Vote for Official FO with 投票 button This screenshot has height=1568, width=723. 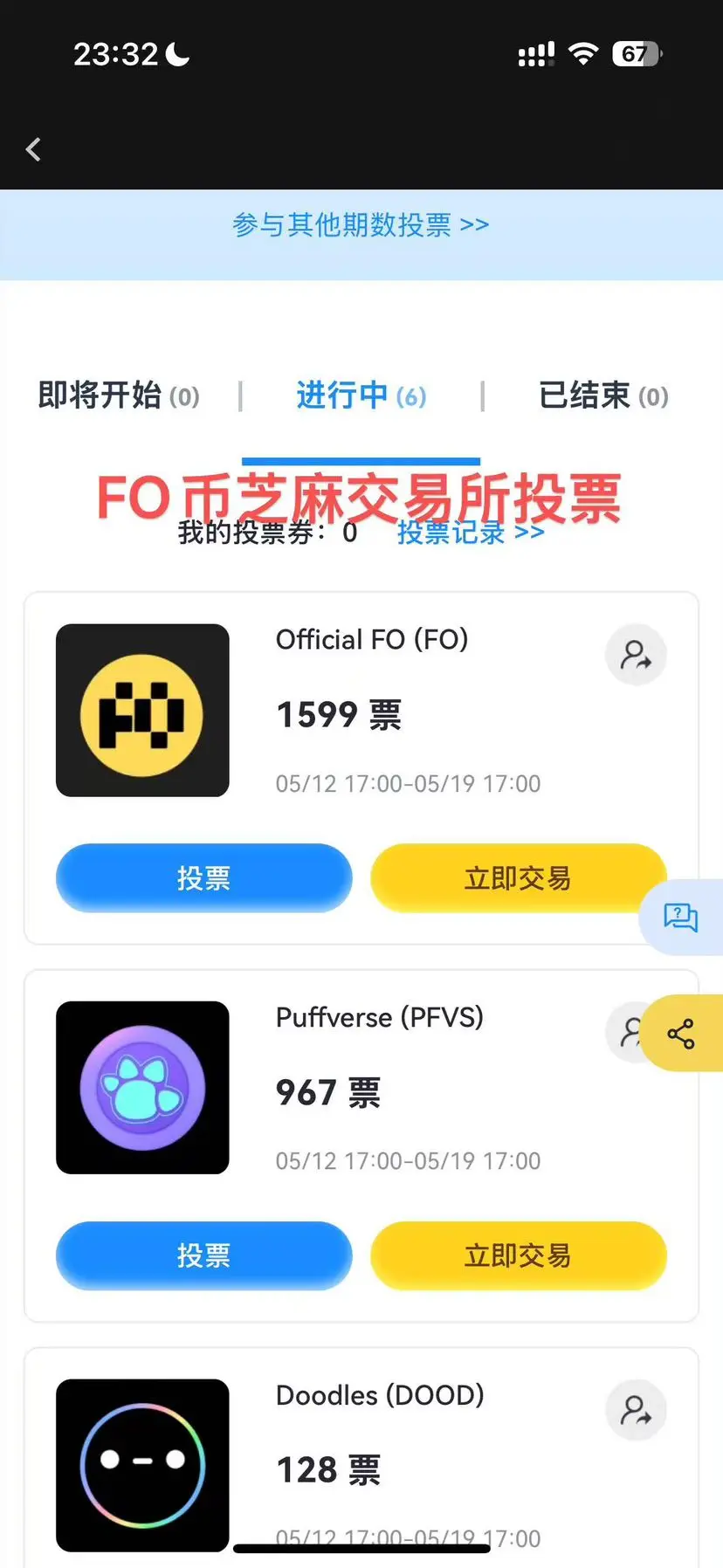[204, 877]
